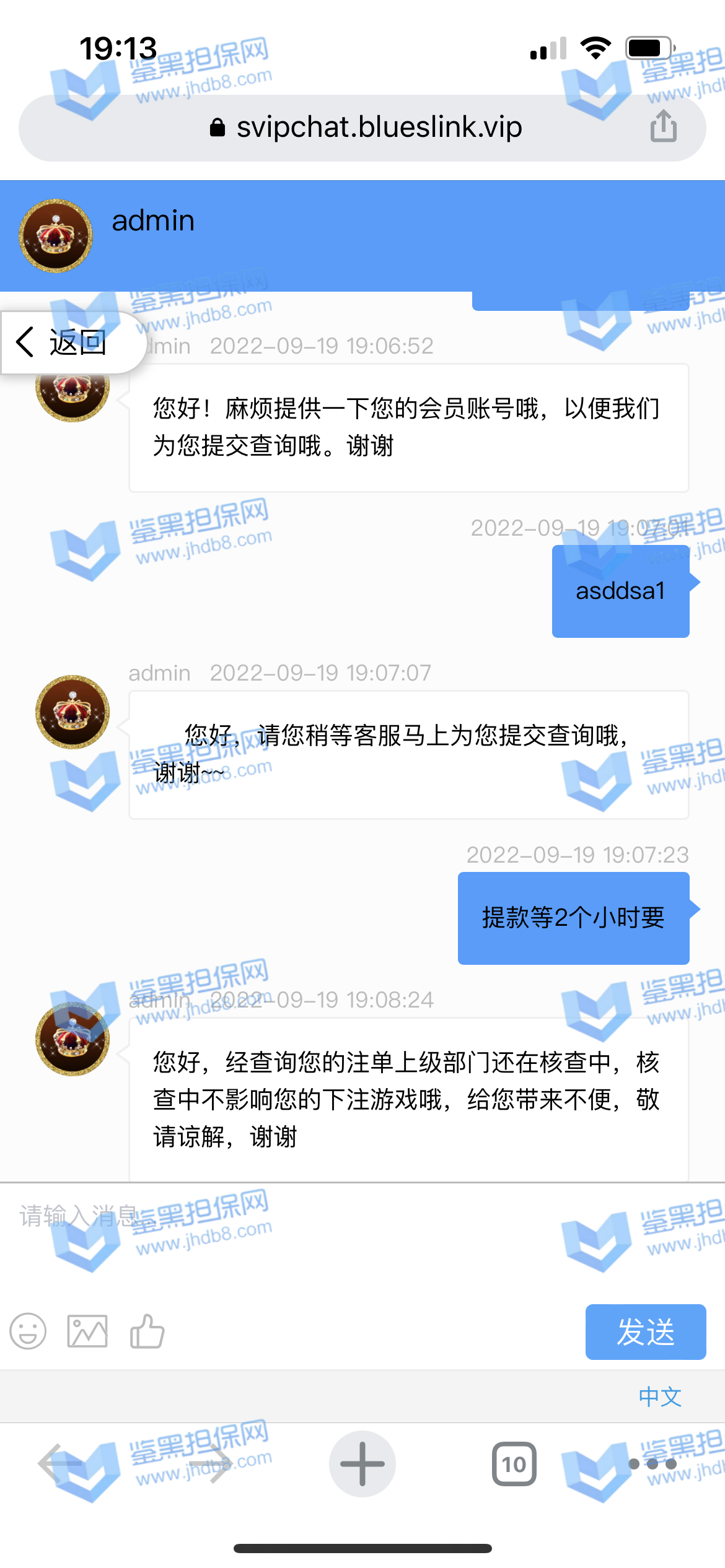Open the emoji picker
Image resolution: width=725 pixels, height=1568 pixels.
[29, 1331]
